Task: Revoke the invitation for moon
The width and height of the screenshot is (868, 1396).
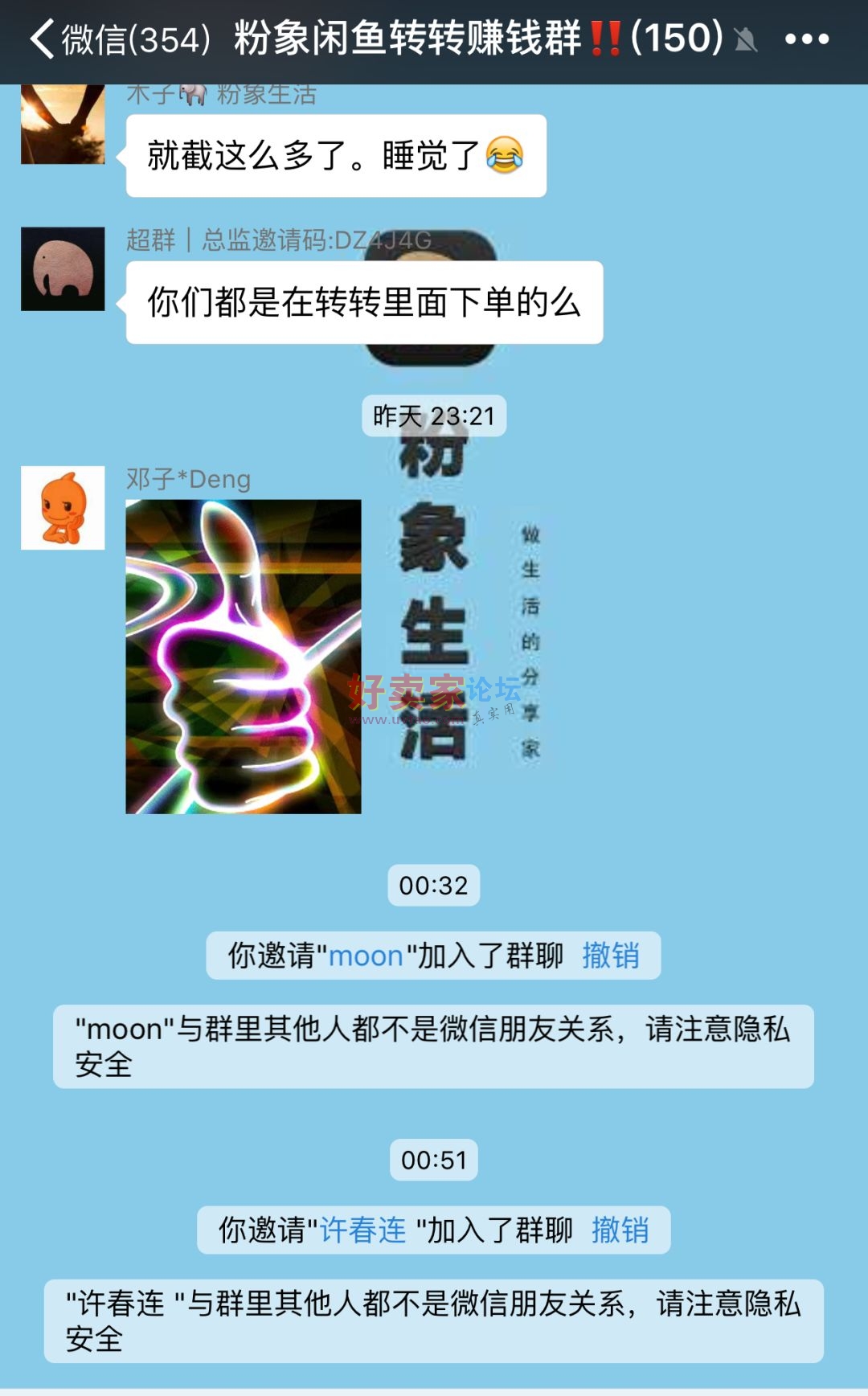Action: tap(611, 956)
